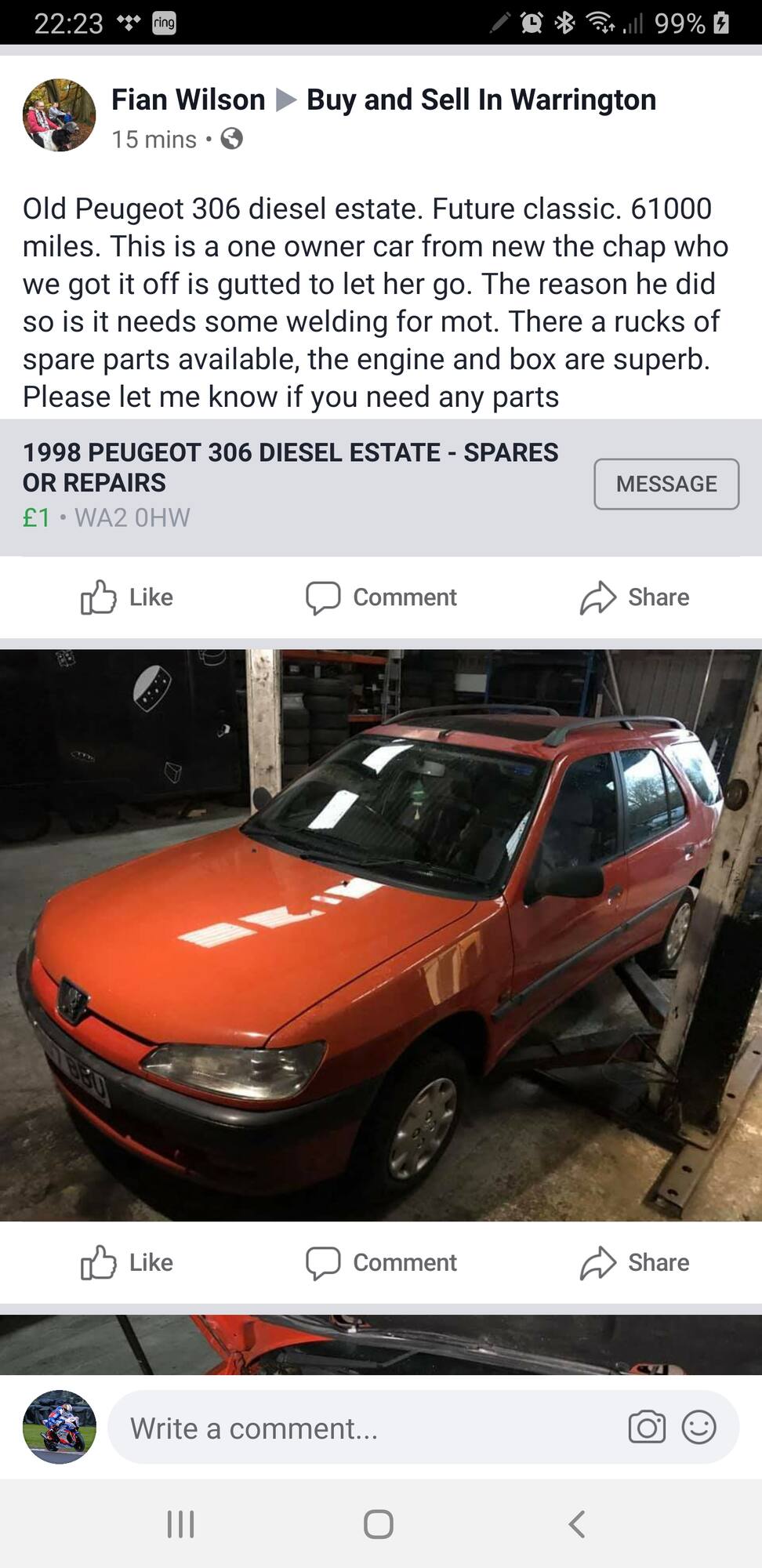762x1568 pixels.
Task: Open the red Peugeot estate photo
Action: [x=381, y=935]
